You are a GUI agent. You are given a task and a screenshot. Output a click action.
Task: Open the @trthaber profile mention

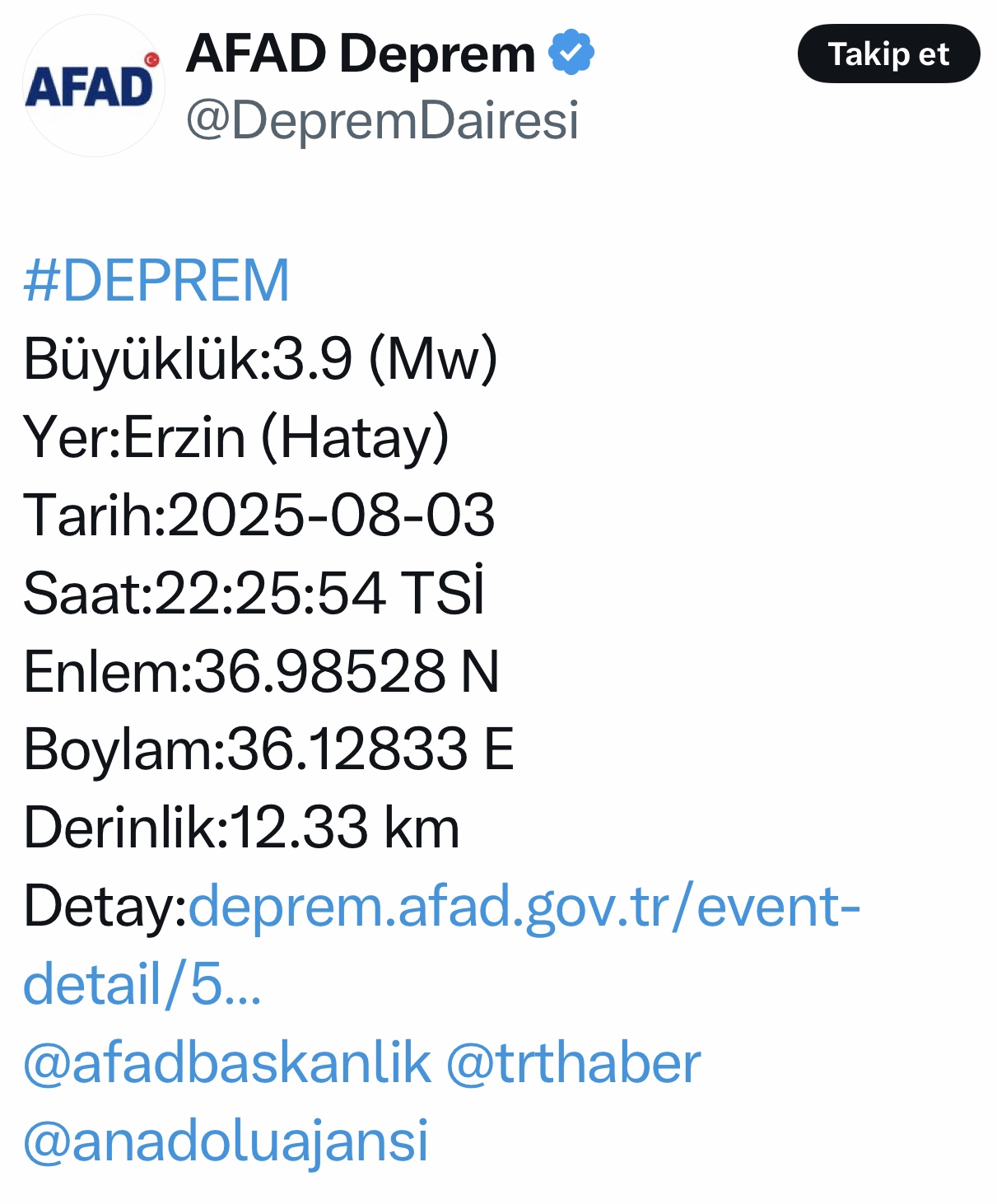pos(573,1063)
